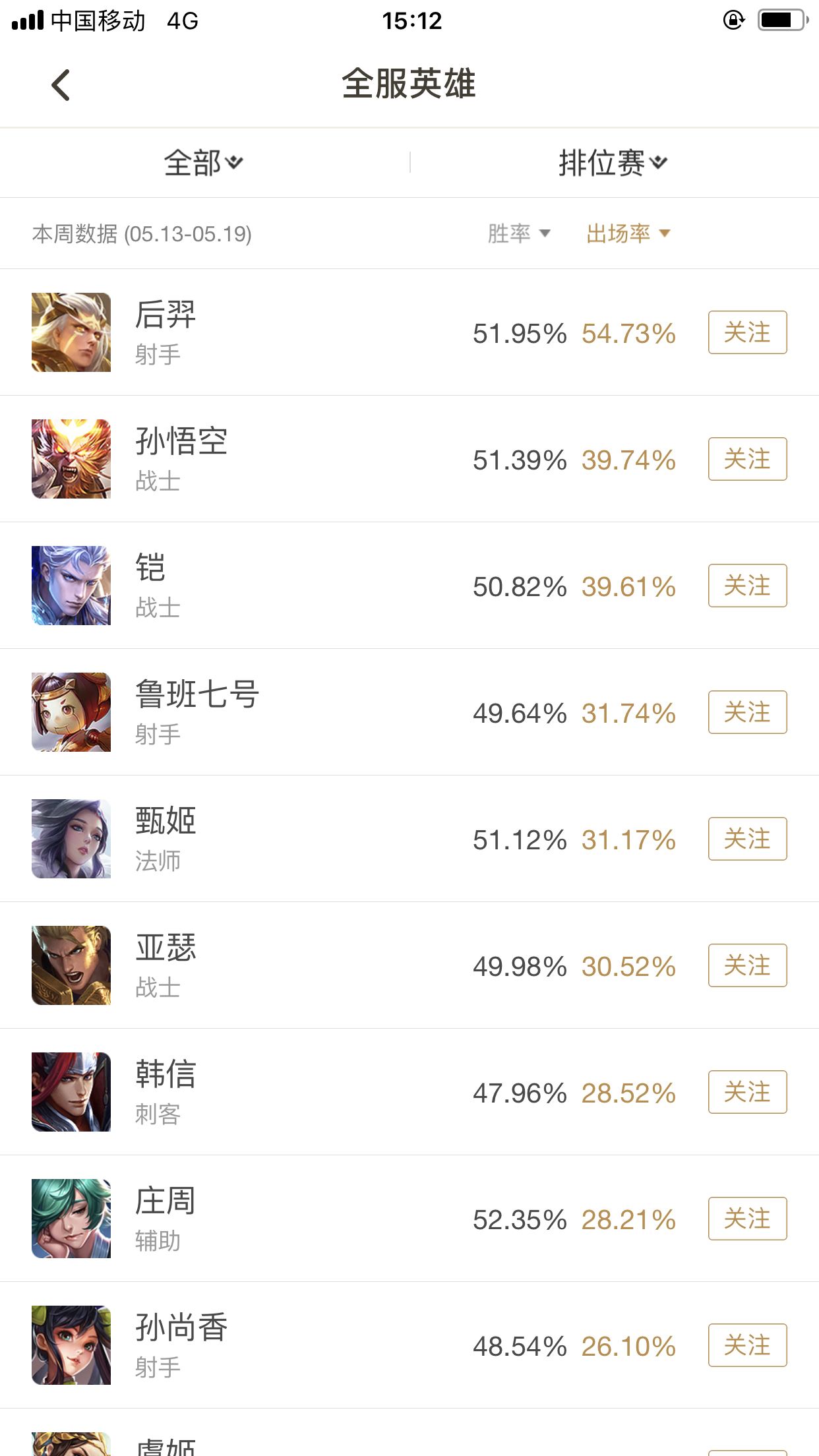Tap the 关注 button beside 亚瑟

click(747, 965)
